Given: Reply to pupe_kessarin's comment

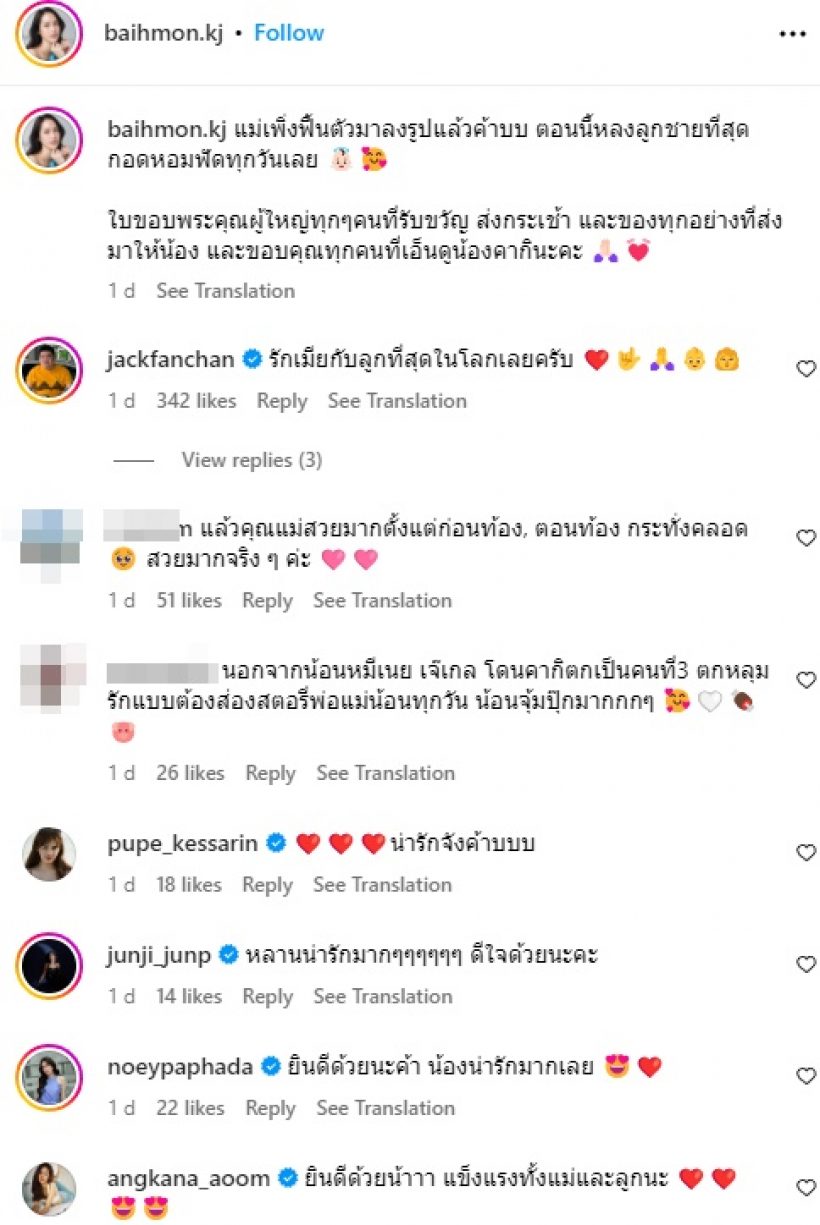Looking at the screenshot, I should point(267,885).
